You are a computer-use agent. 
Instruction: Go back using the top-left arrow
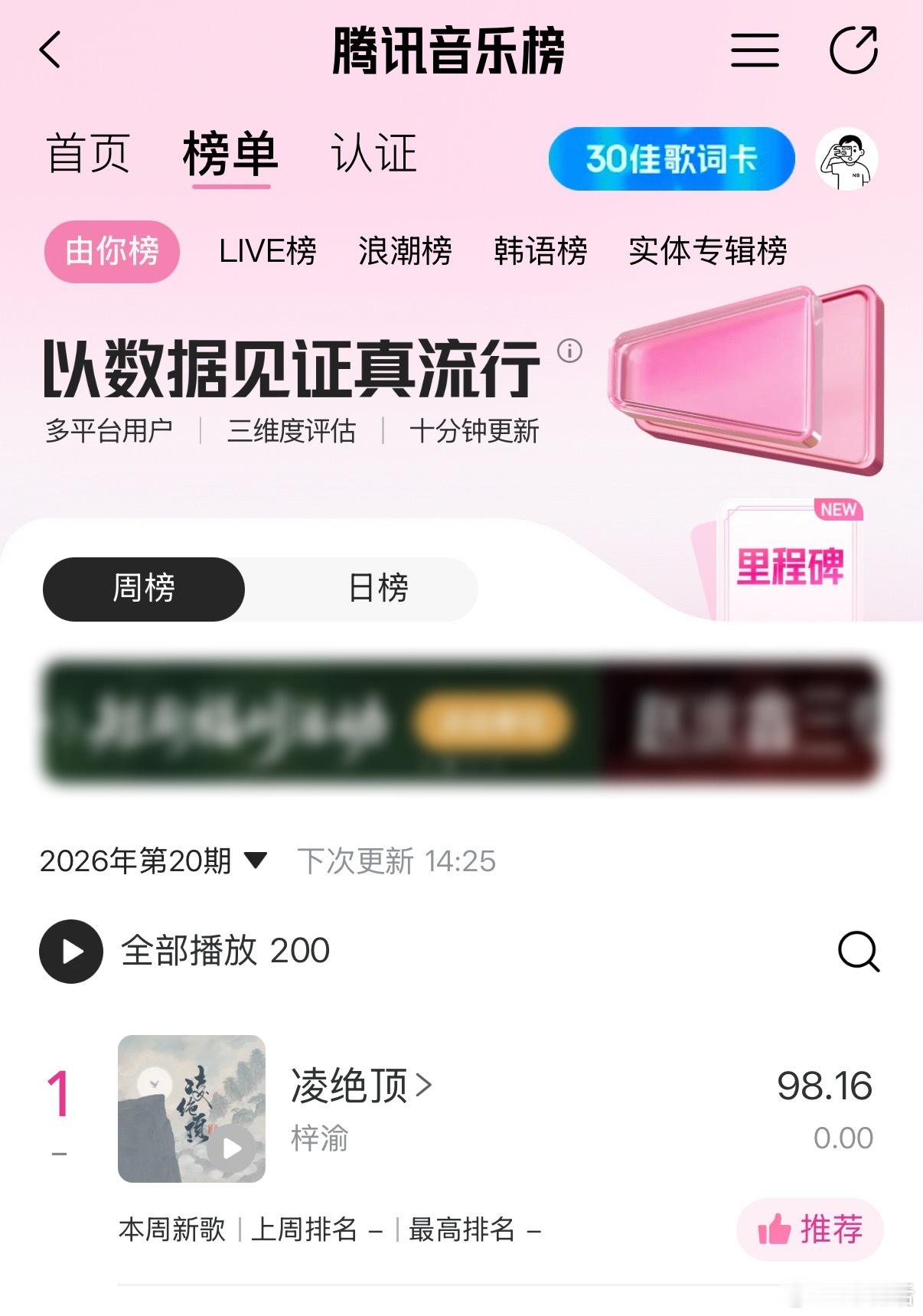coord(51,51)
